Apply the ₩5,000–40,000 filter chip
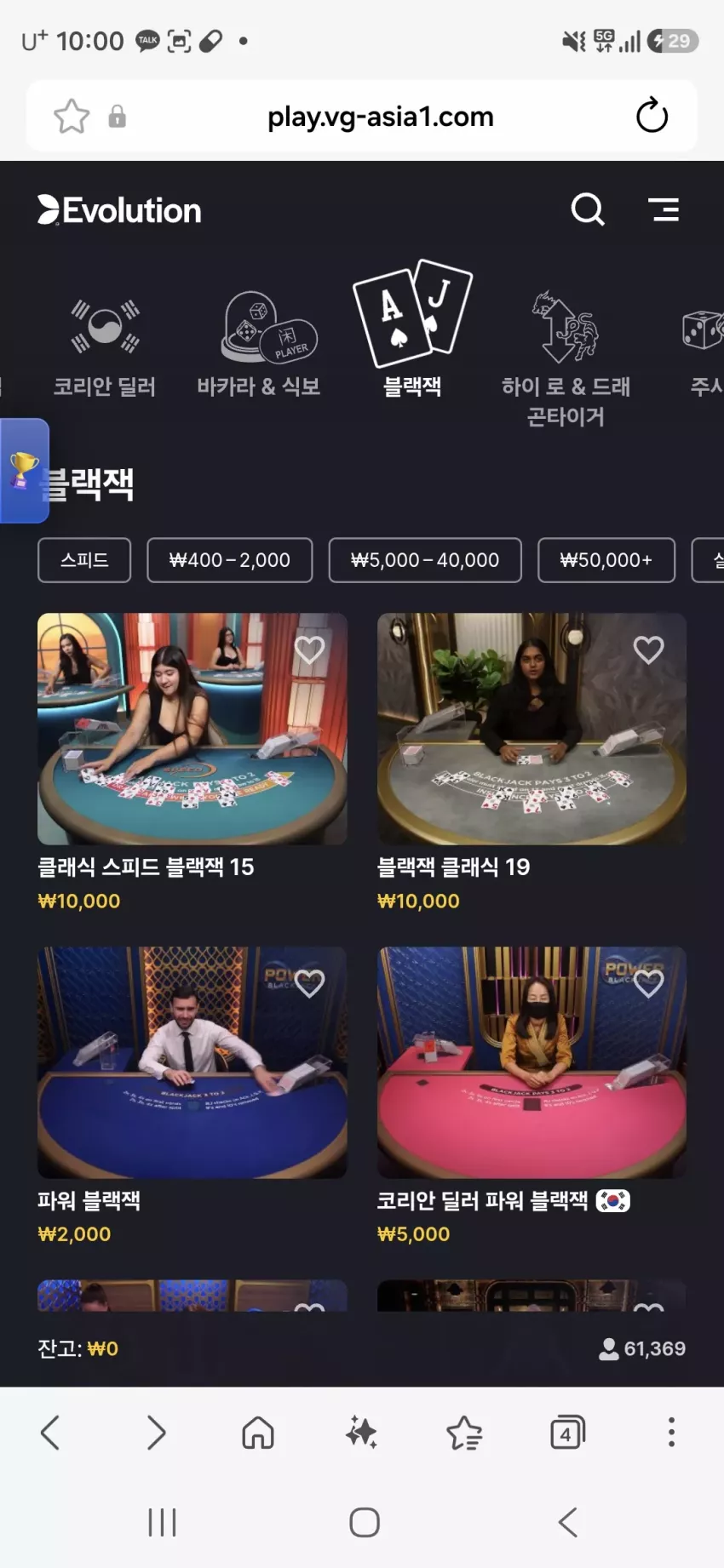 point(425,560)
